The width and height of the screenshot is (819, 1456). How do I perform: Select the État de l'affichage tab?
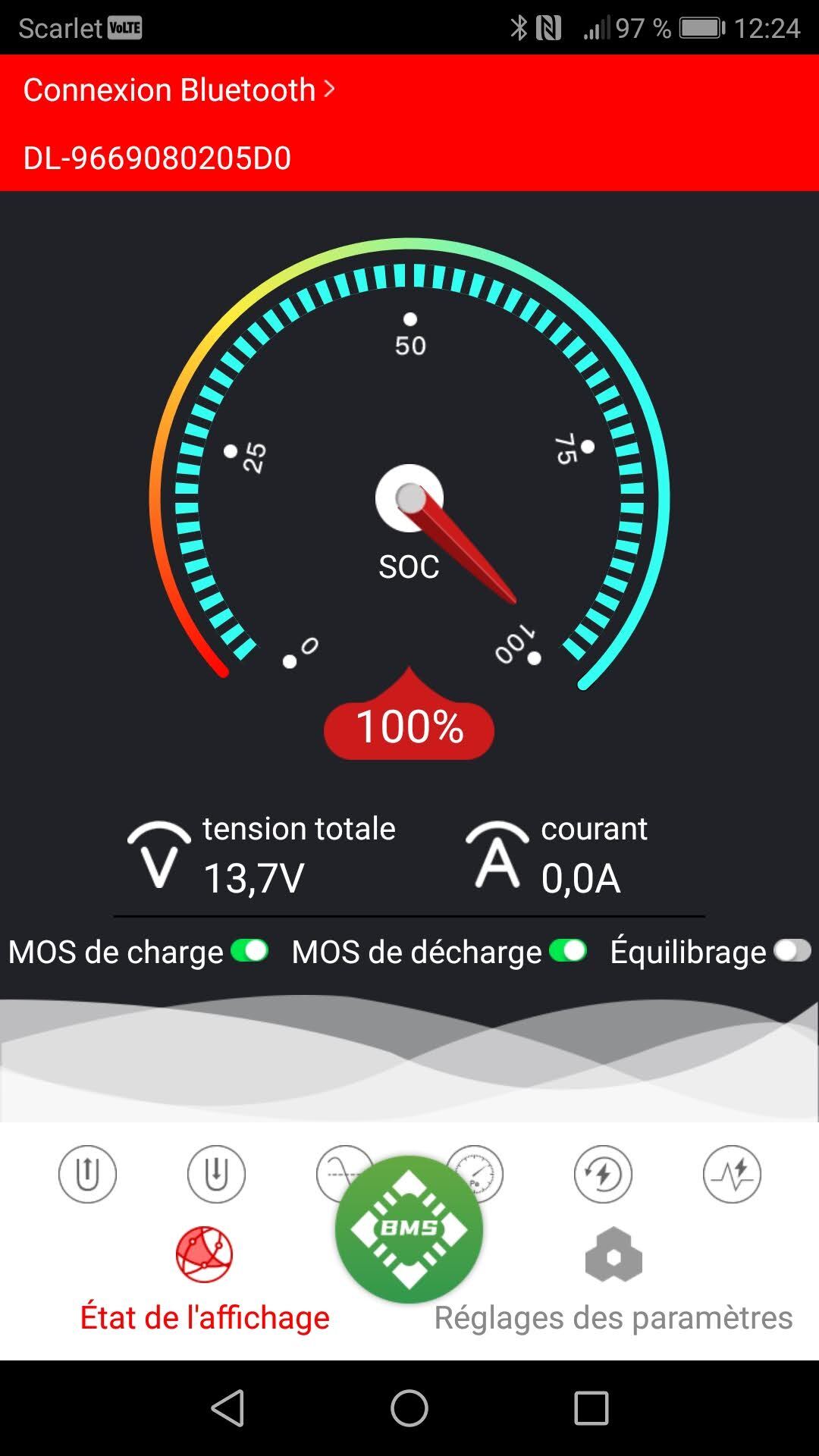(x=205, y=1282)
